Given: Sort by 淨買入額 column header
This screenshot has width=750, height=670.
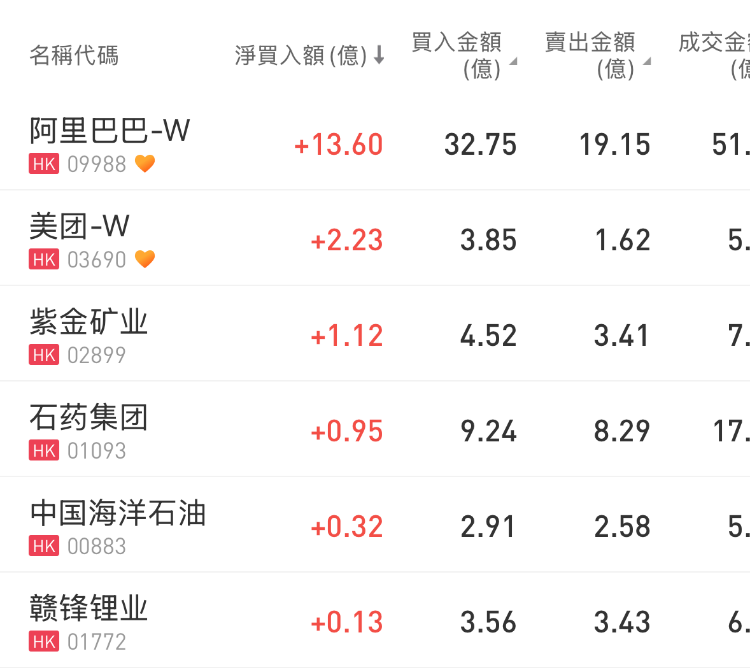Looking at the screenshot, I should pyautogui.click(x=309, y=56).
